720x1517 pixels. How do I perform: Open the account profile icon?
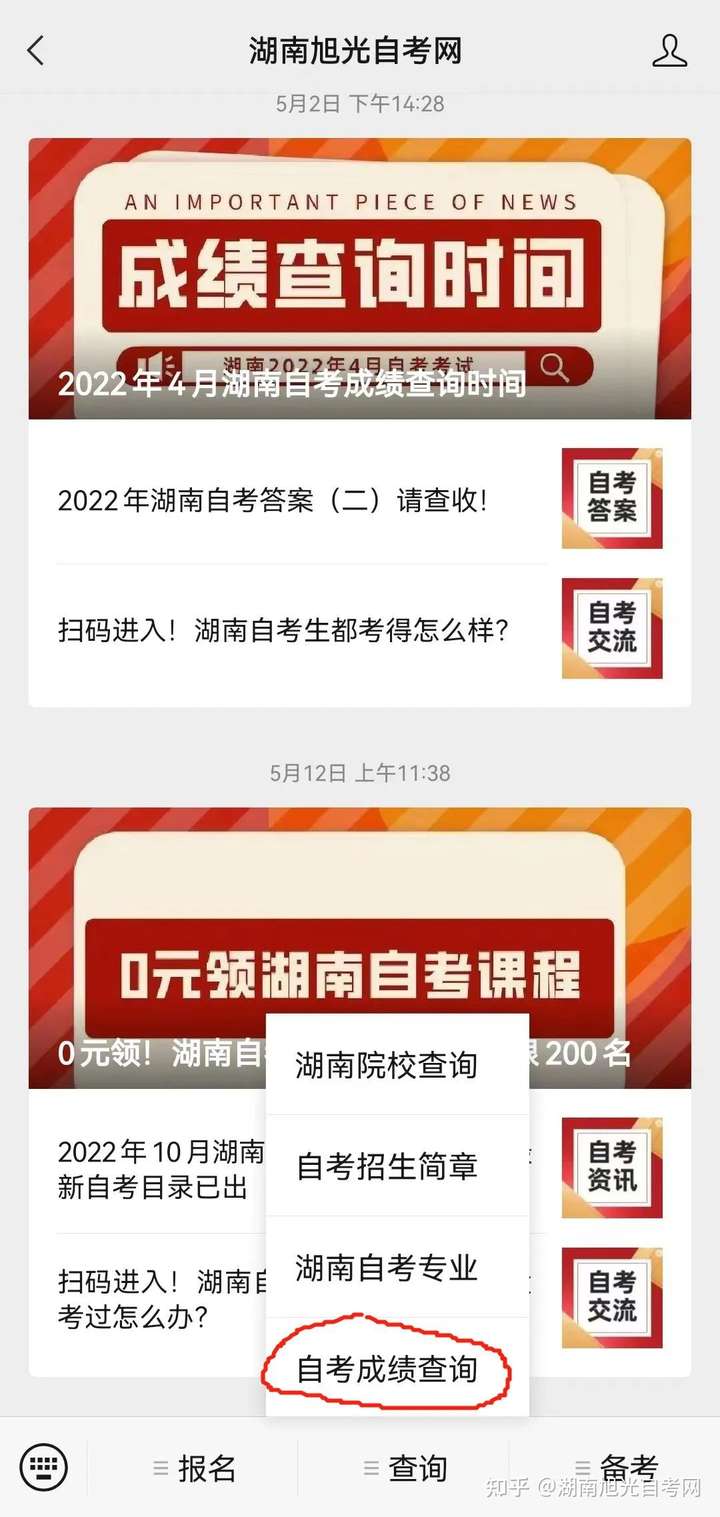coord(669,51)
